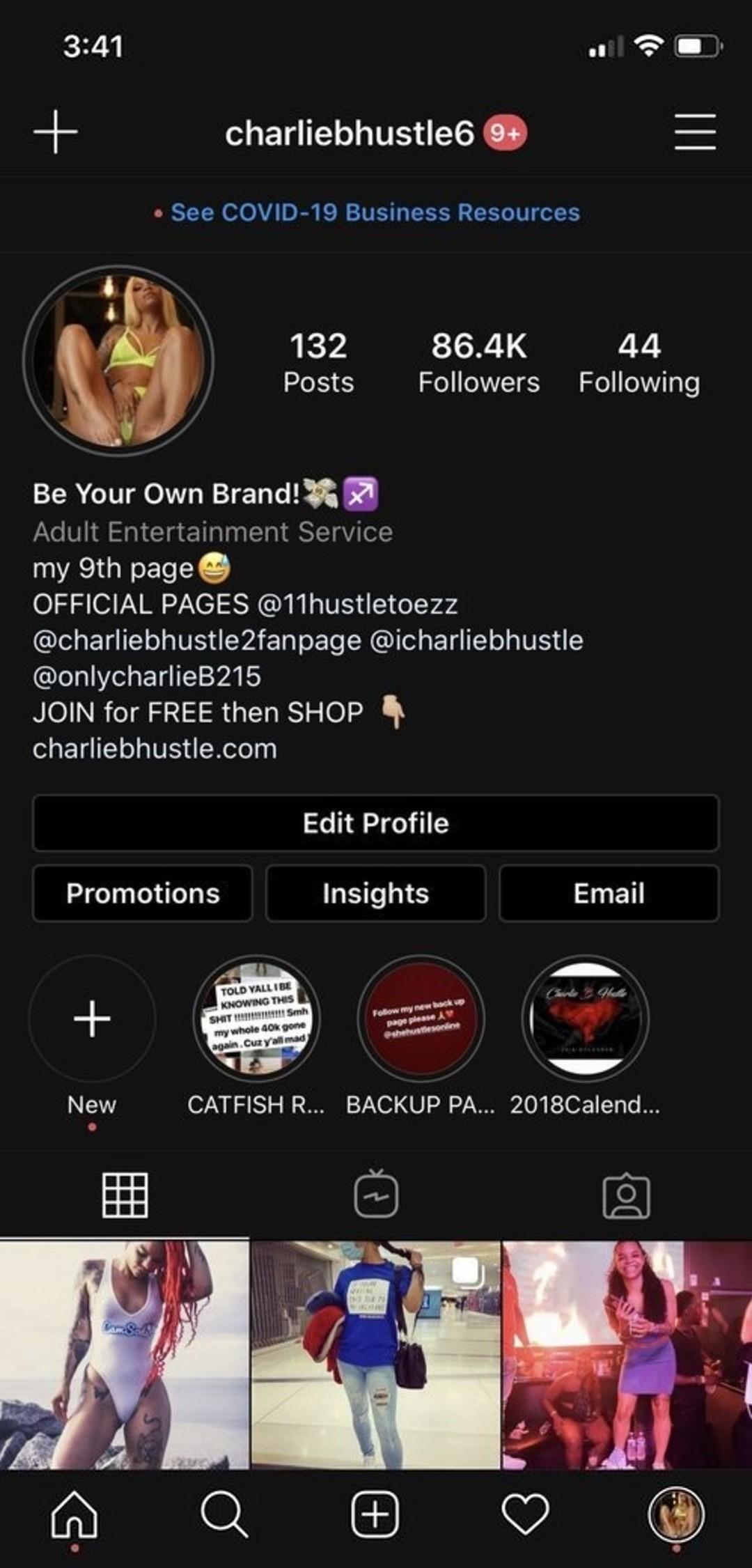View the 86.4K followers list
752x1568 pixels.
(478, 363)
